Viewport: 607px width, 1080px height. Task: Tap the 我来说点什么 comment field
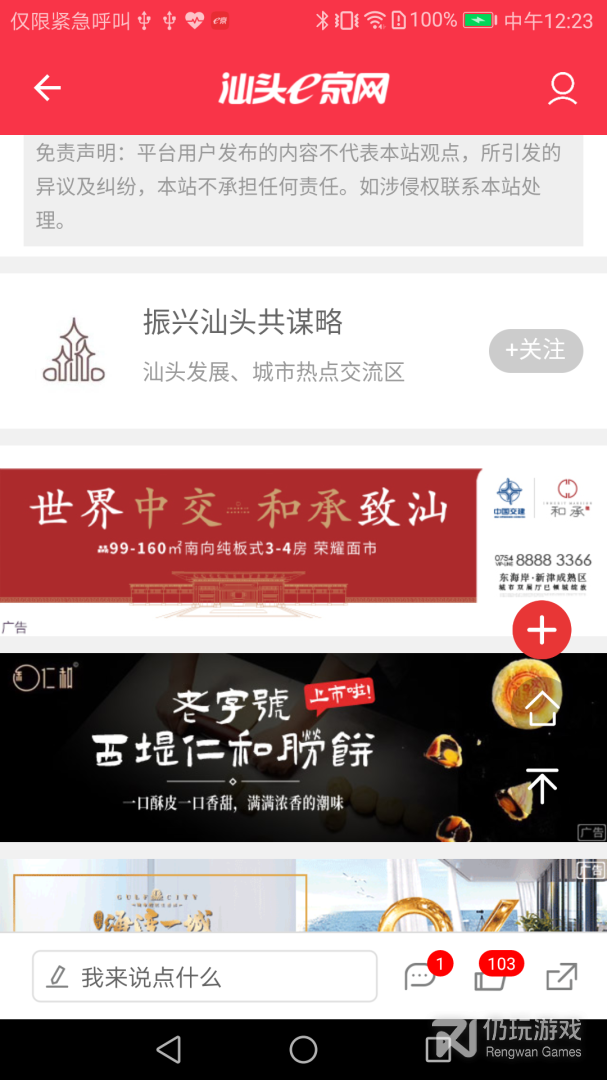click(205, 976)
